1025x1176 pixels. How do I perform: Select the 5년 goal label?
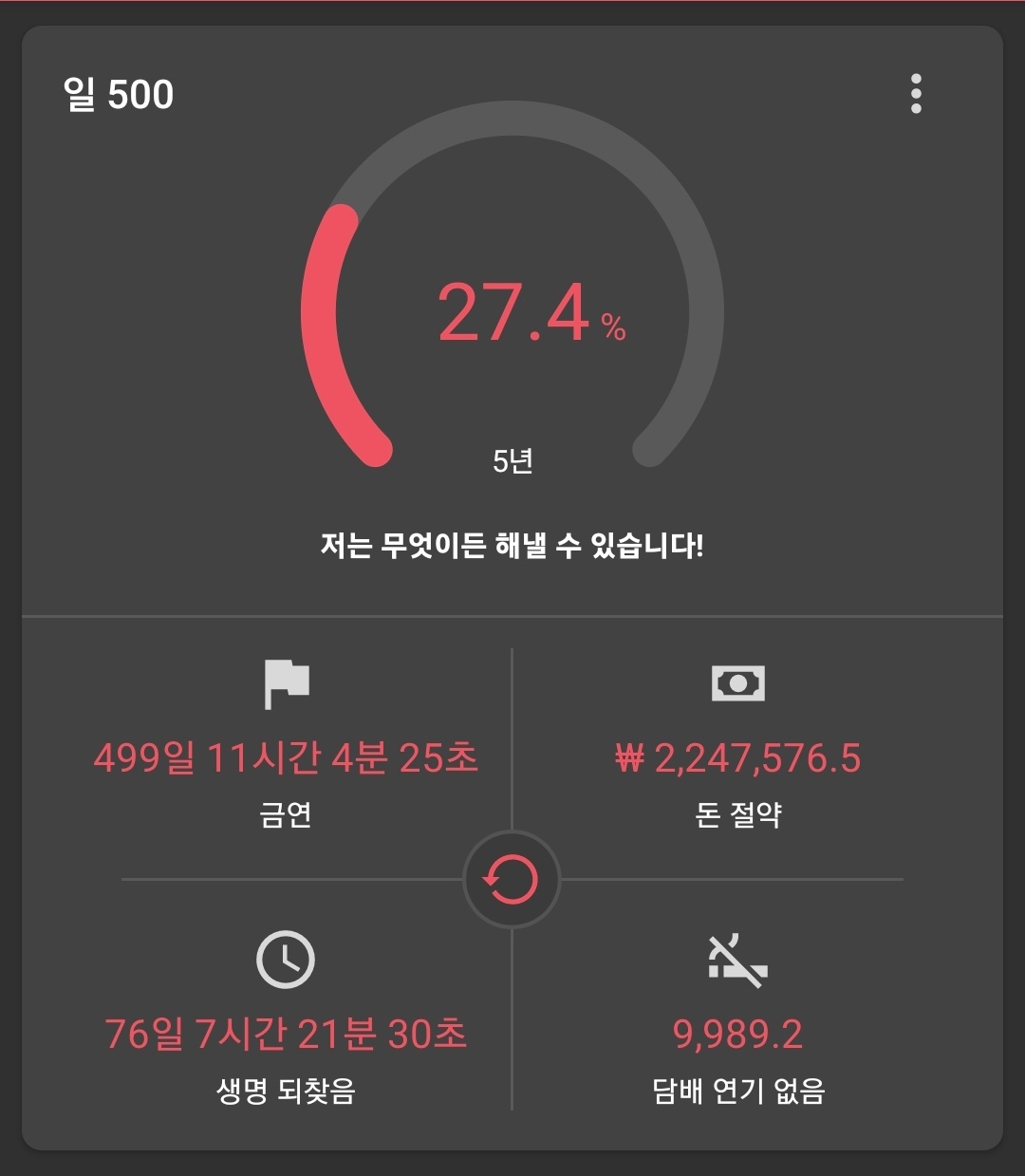(512, 462)
